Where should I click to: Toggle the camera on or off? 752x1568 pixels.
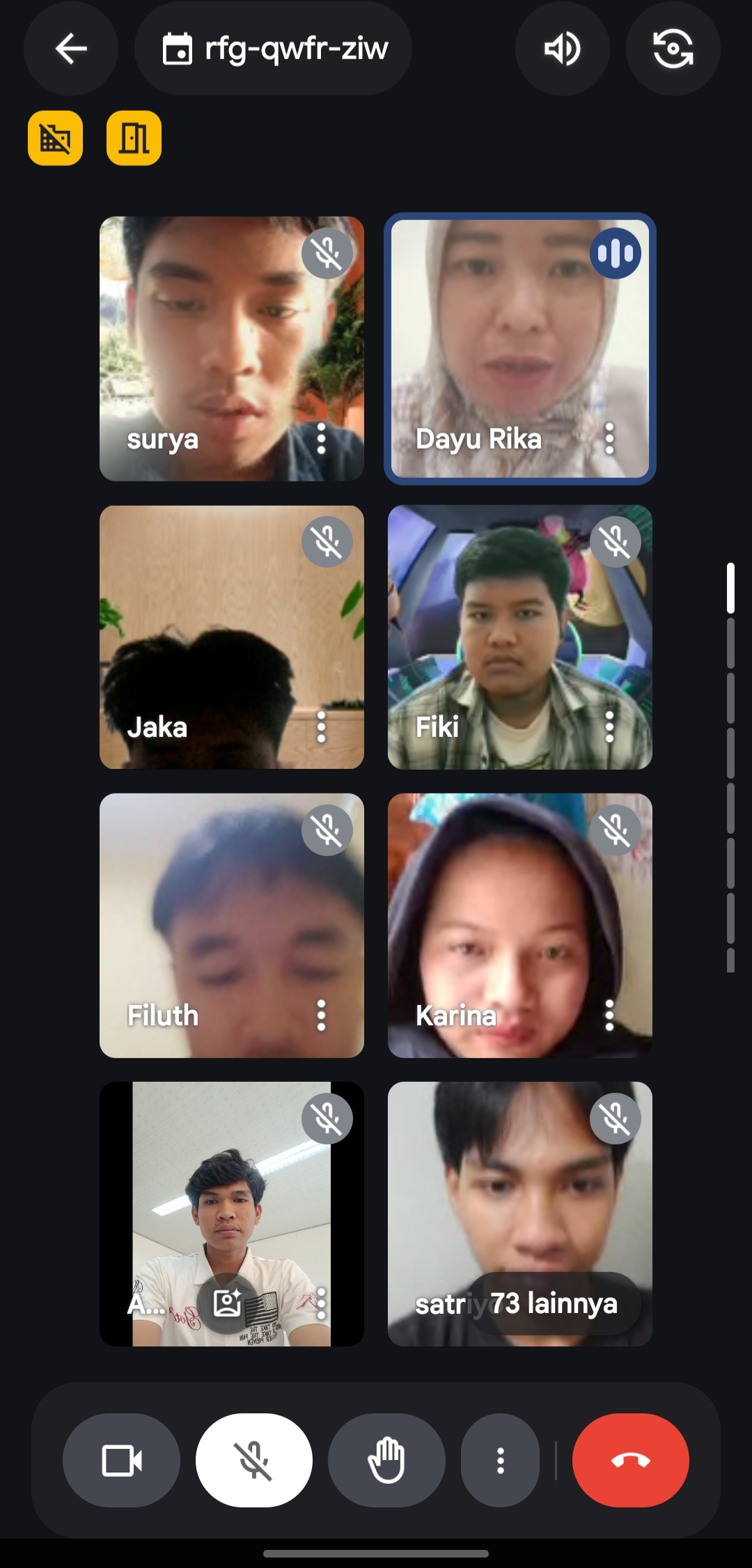coord(122,1460)
